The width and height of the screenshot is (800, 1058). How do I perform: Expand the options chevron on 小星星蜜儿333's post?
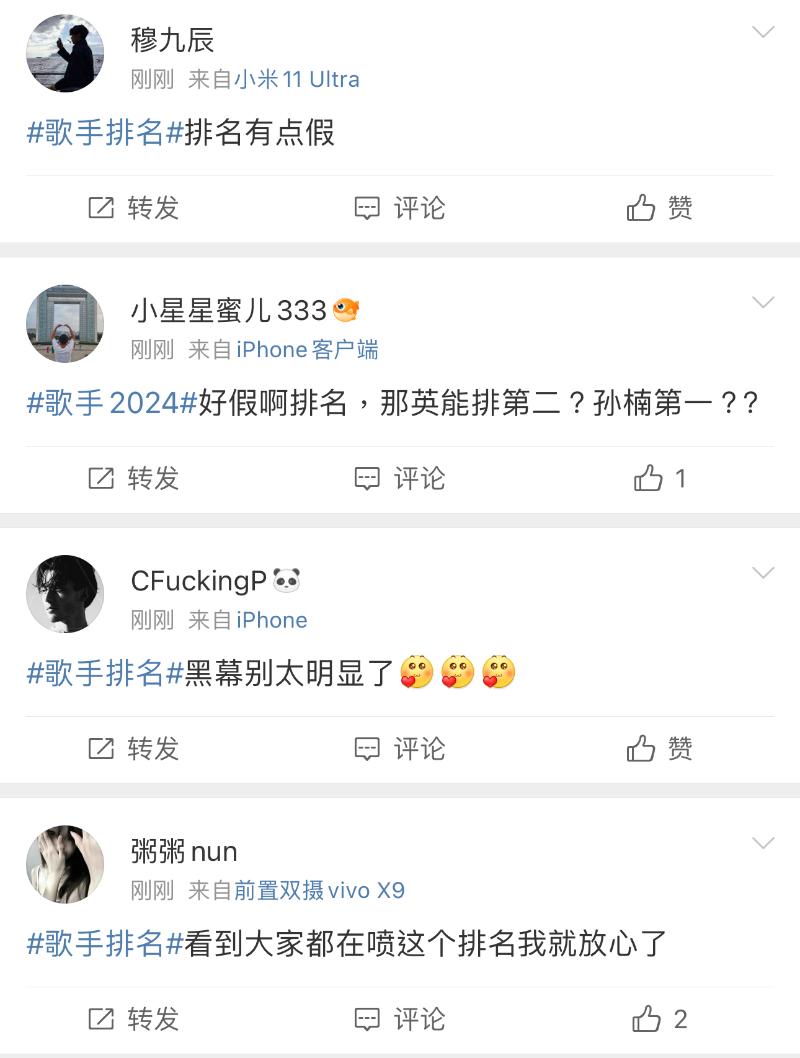763,302
